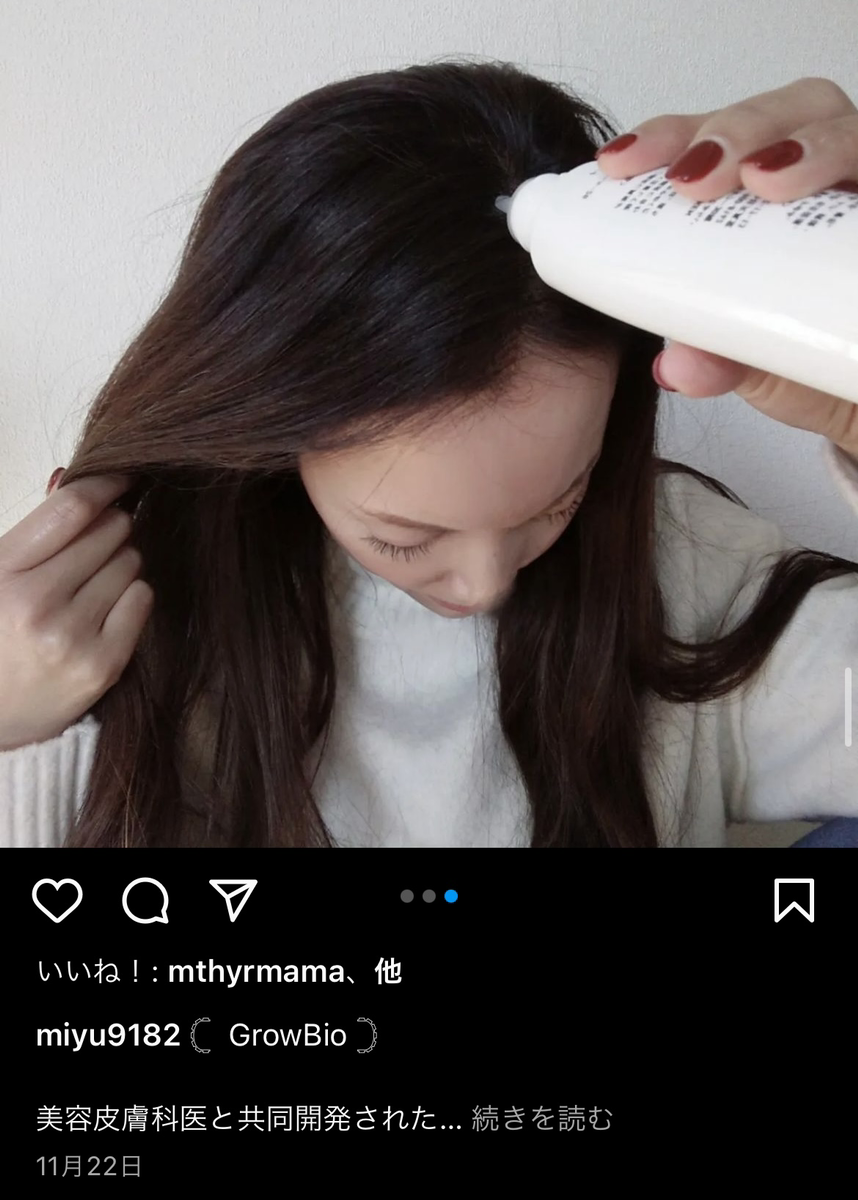Image resolution: width=858 pixels, height=1200 pixels.
Task: Open comments on this post
Action: pos(145,900)
